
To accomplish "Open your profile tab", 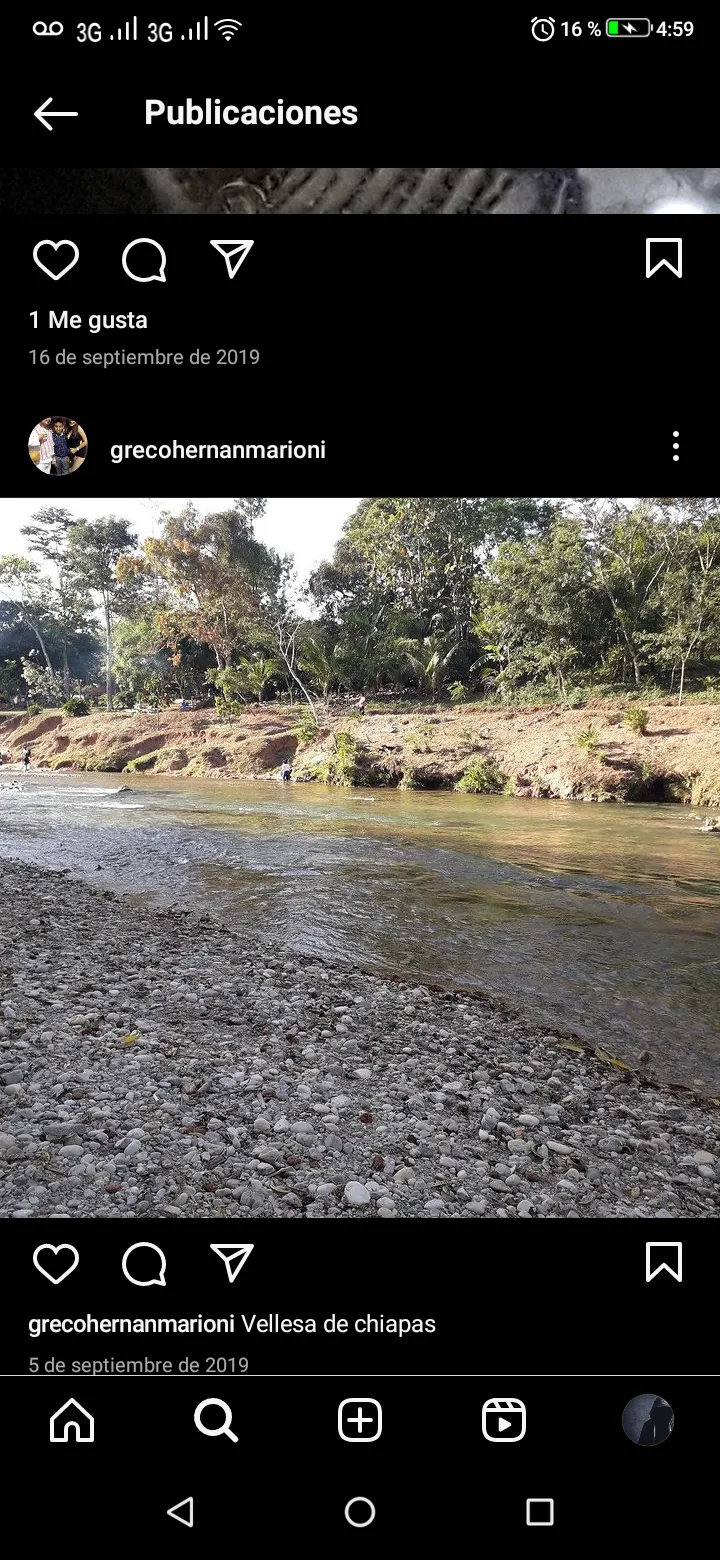I will (x=648, y=1420).
